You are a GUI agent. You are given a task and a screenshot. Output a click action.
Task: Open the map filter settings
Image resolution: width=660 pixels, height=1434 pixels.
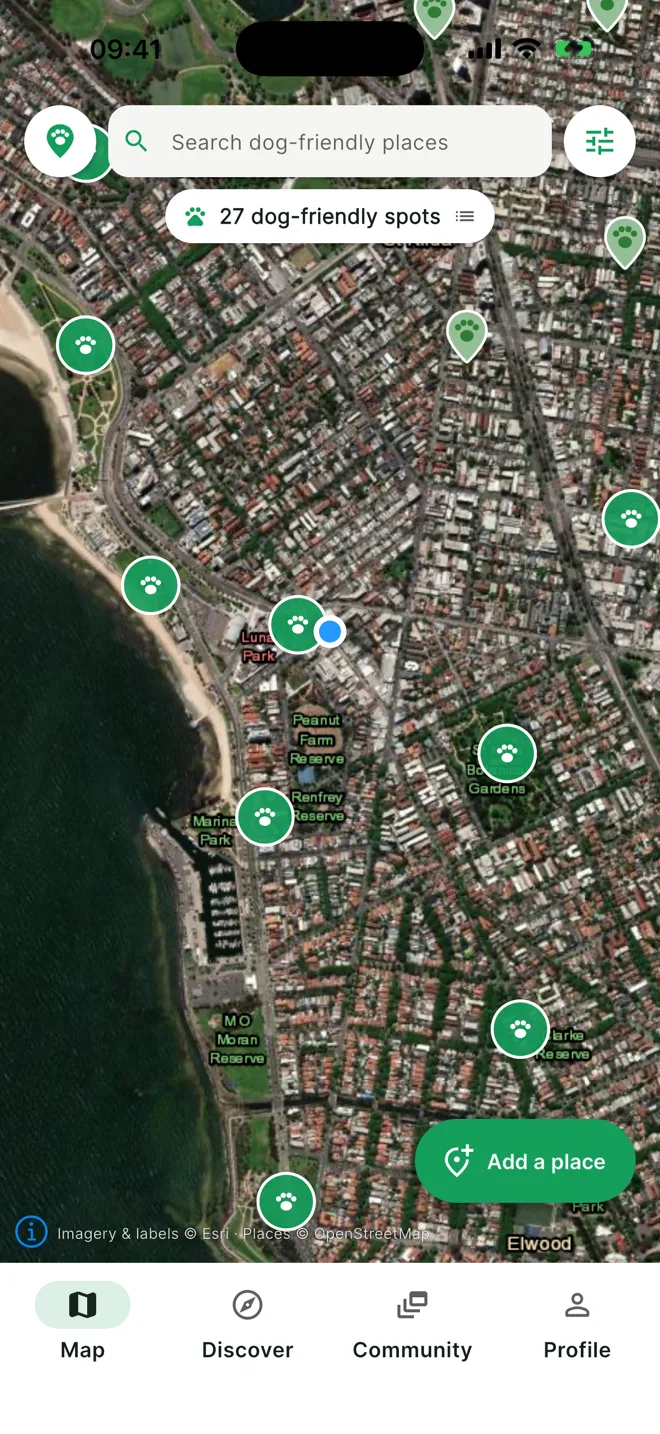599,142
